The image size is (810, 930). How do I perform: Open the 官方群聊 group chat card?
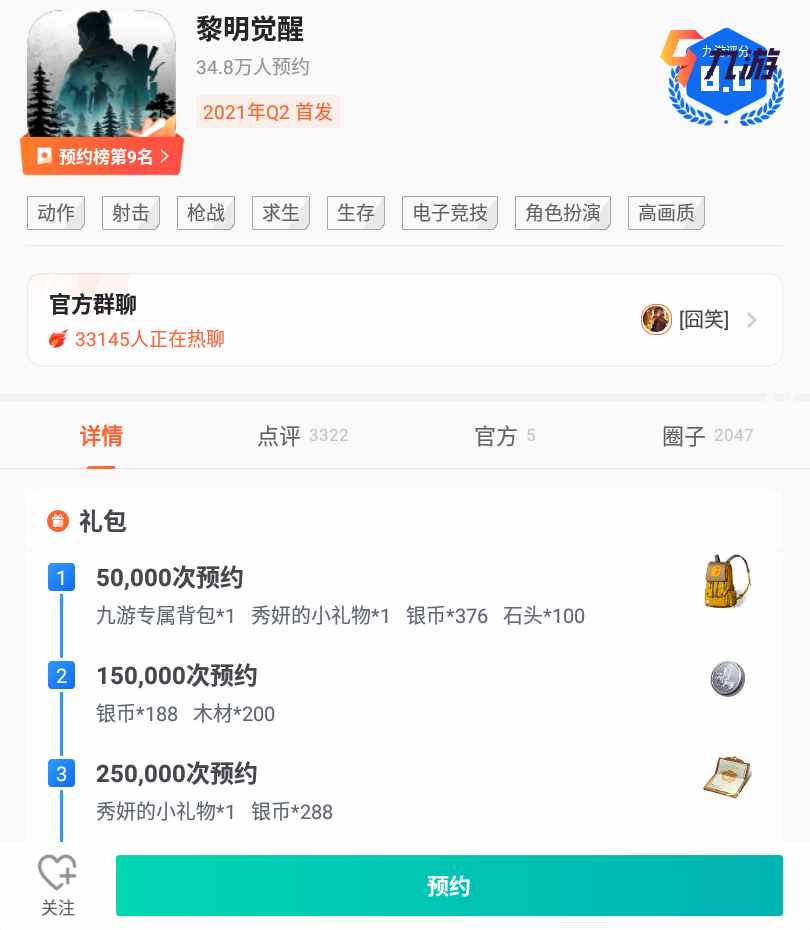click(404, 320)
